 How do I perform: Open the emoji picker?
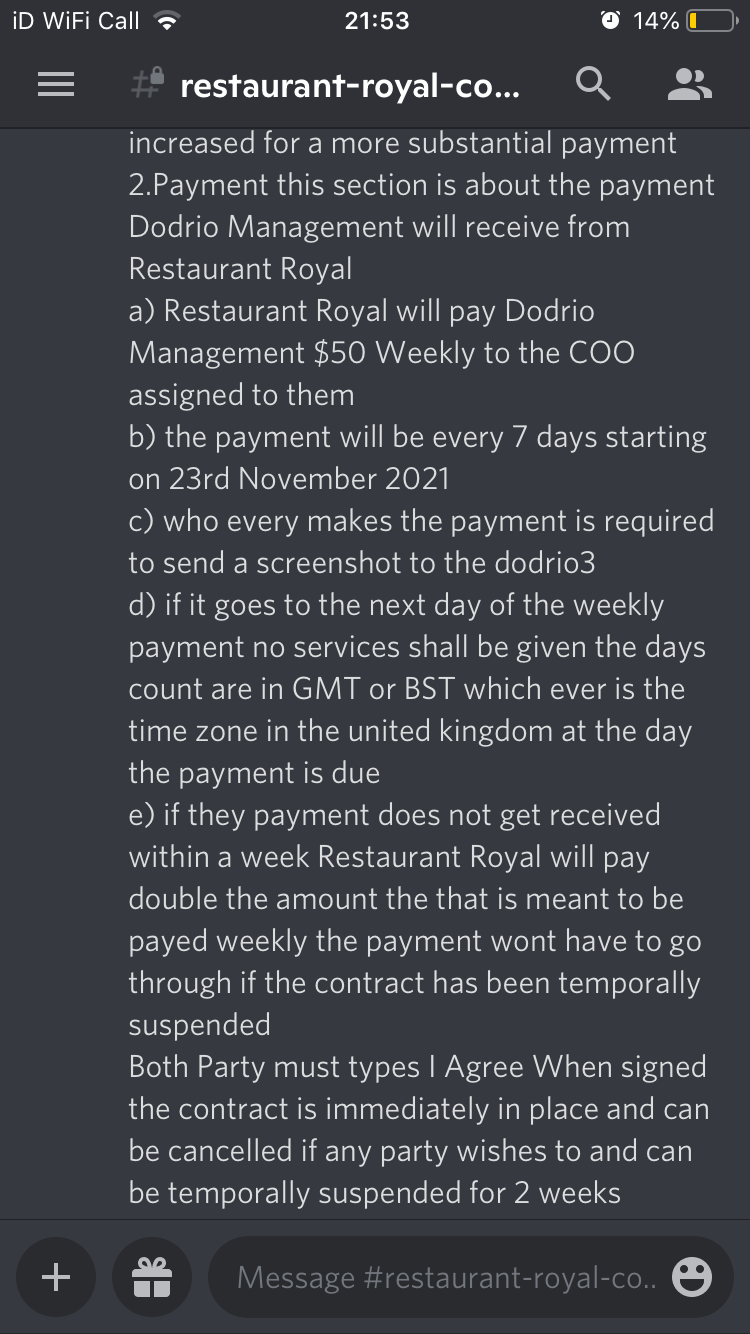click(x=692, y=1277)
